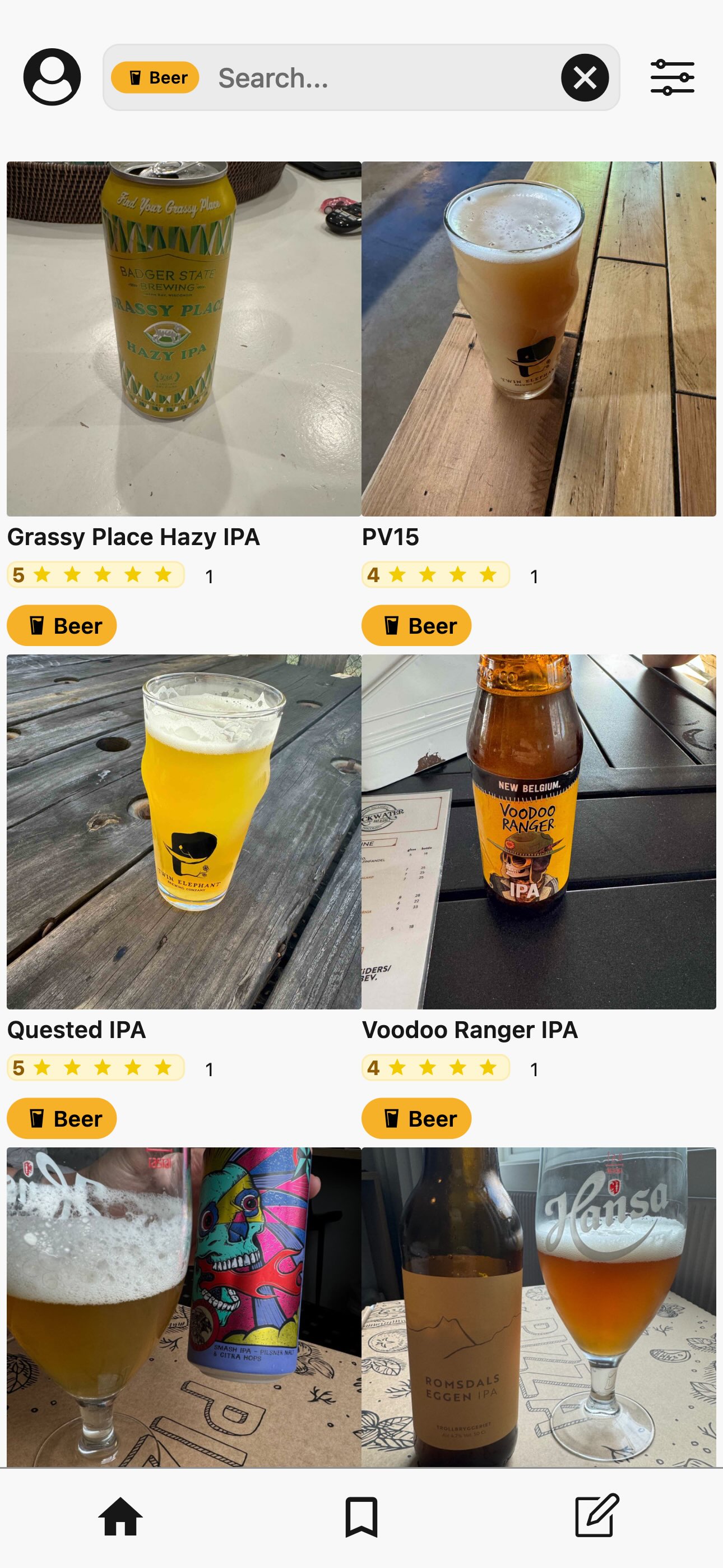Screen dimensions: 723x1568
Task: Tap the 4-star rating under PV15
Action: [x=437, y=574]
